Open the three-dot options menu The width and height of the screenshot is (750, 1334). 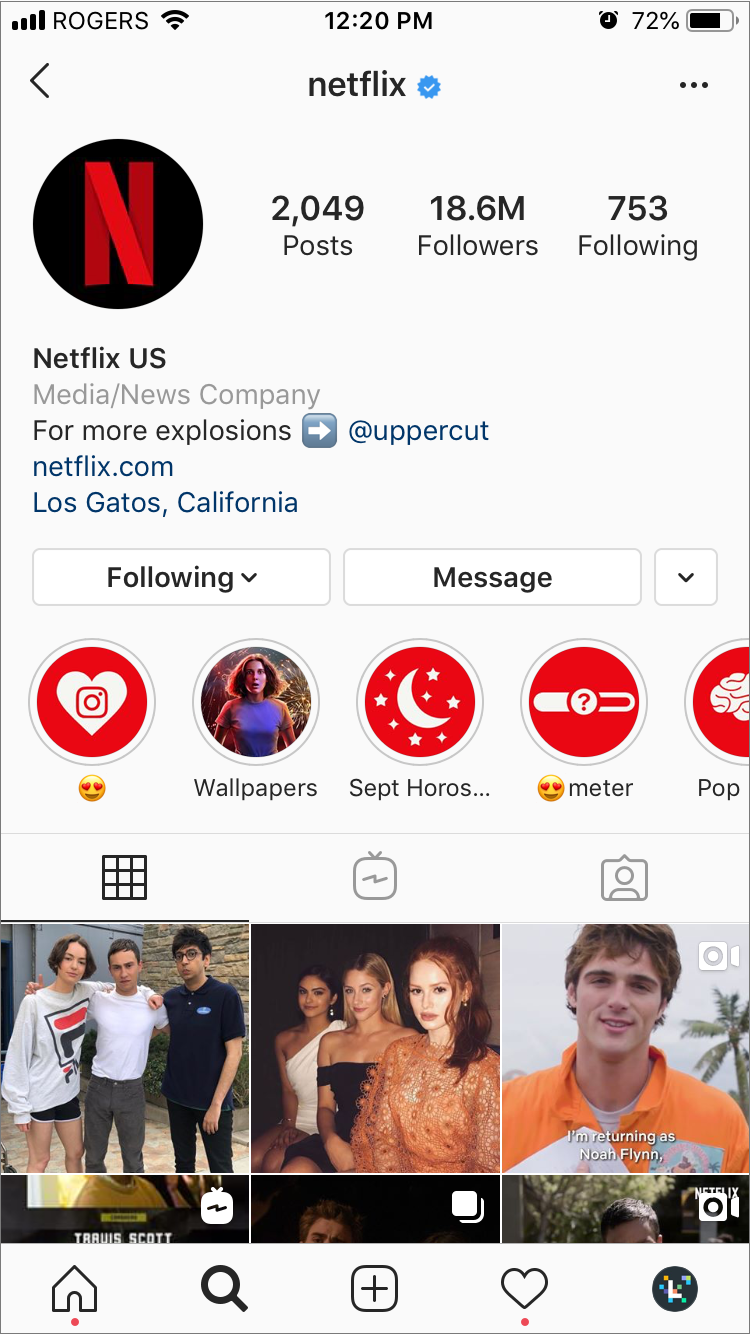click(693, 85)
